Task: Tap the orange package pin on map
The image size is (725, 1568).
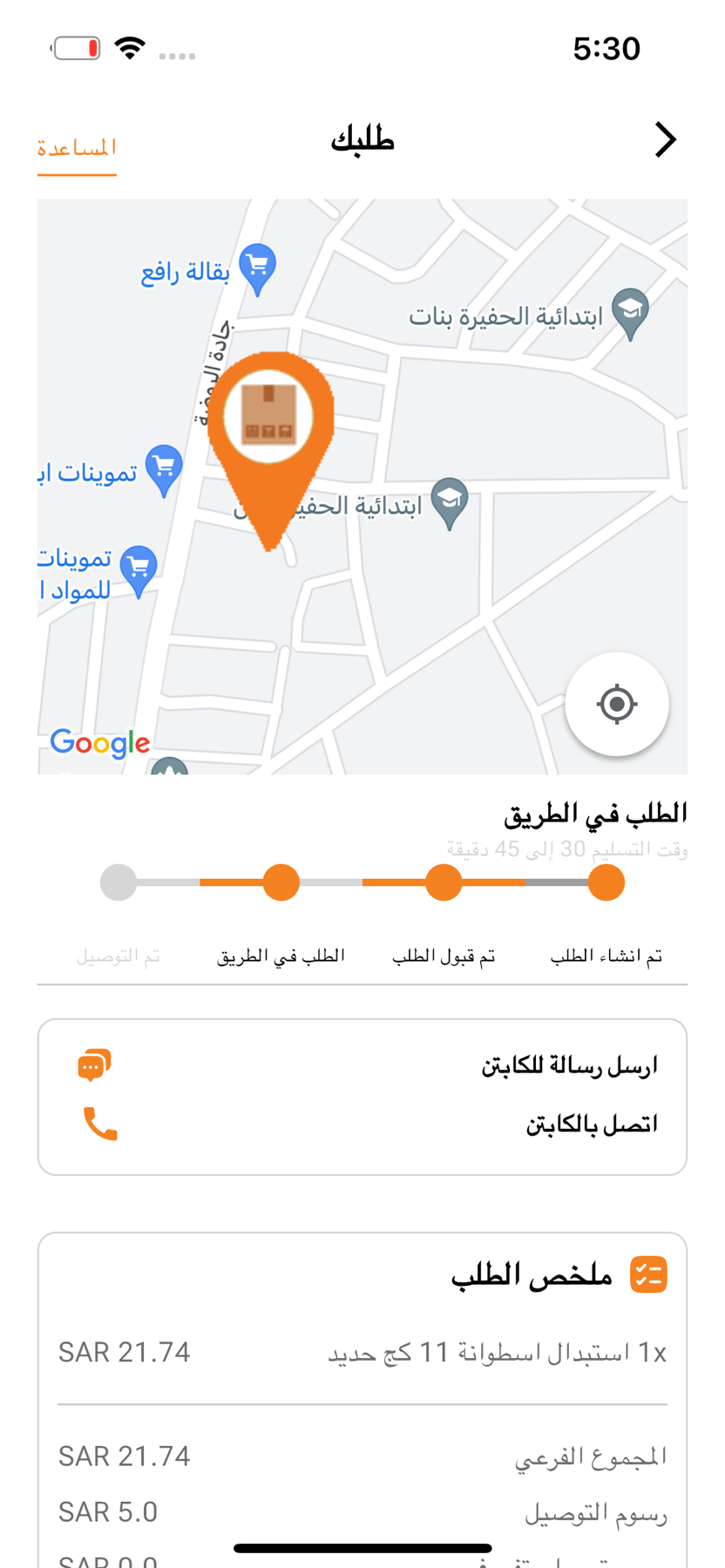Action: point(271,450)
